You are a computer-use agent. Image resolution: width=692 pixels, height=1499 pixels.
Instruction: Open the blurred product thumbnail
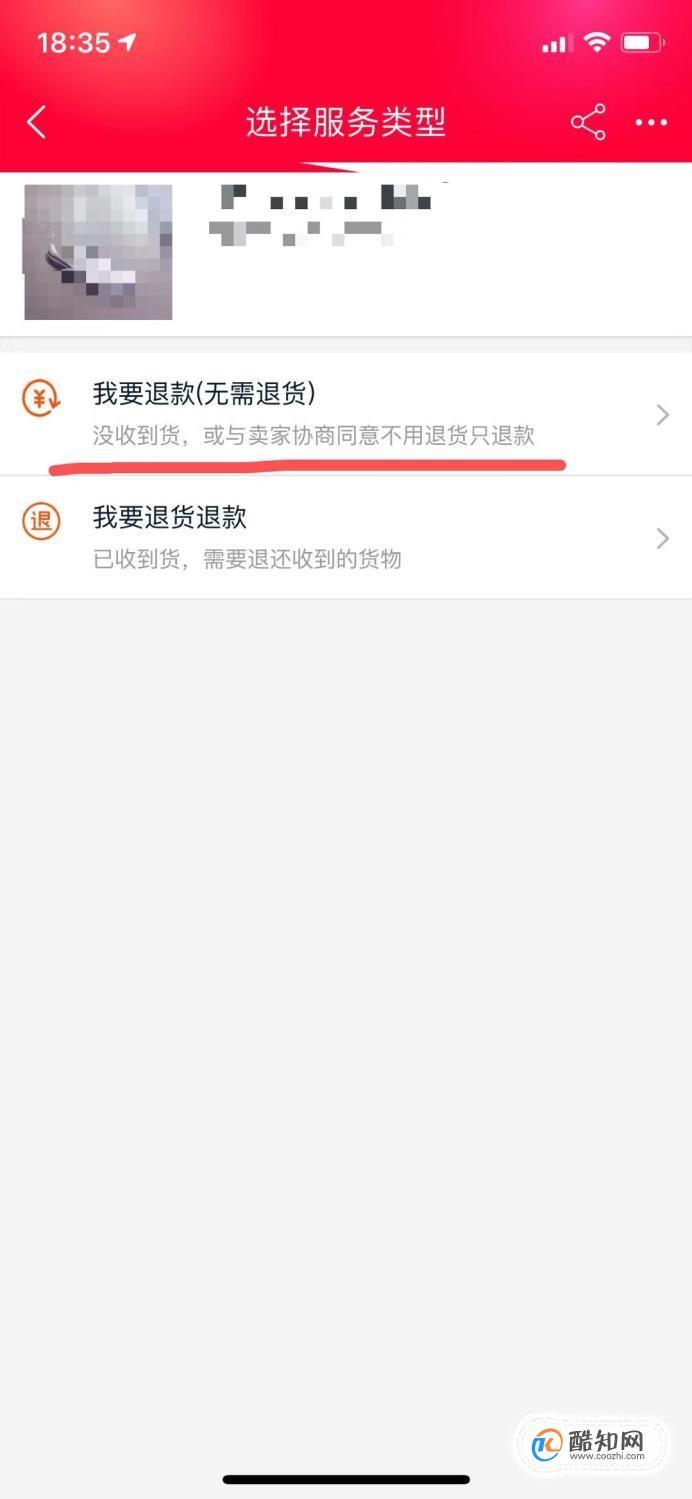[98, 251]
